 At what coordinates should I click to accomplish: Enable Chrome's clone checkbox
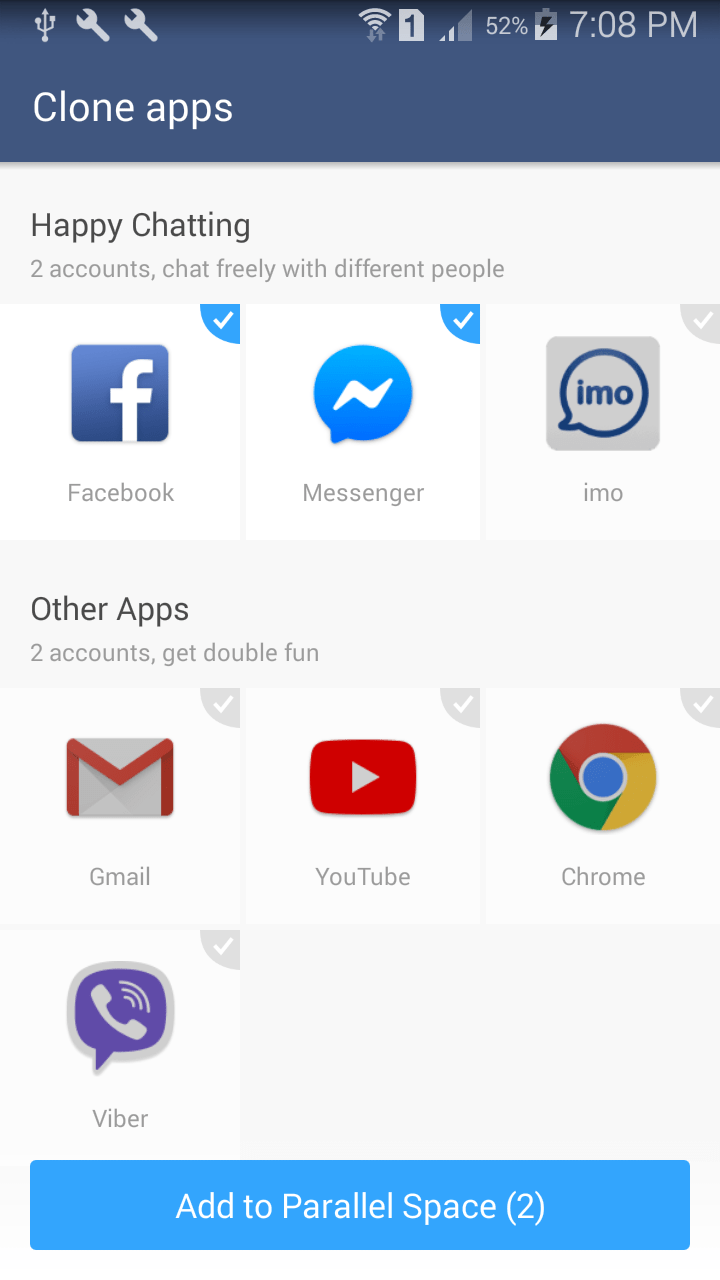click(x=702, y=706)
